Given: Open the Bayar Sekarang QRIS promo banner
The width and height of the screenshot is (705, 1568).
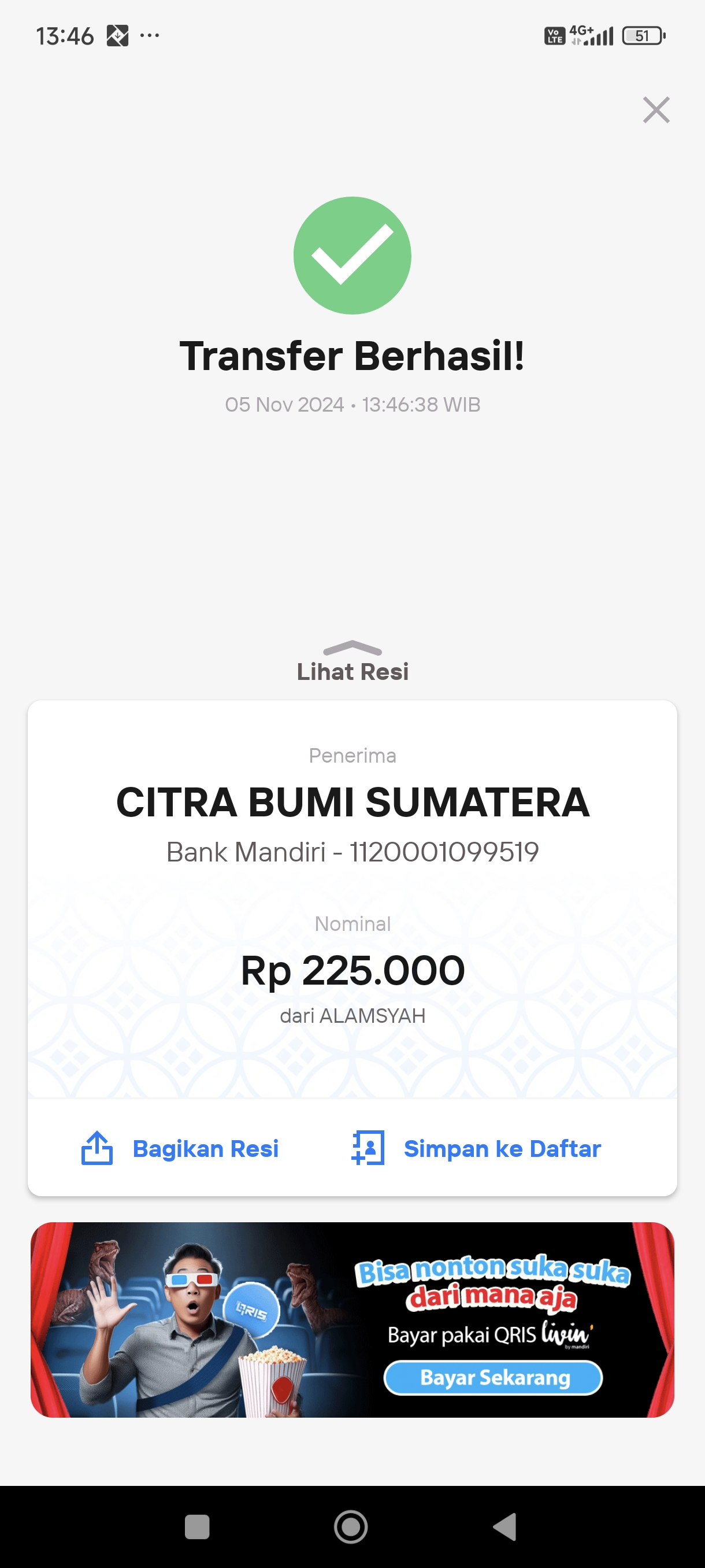Looking at the screenshot, I should click(352, 1319).
